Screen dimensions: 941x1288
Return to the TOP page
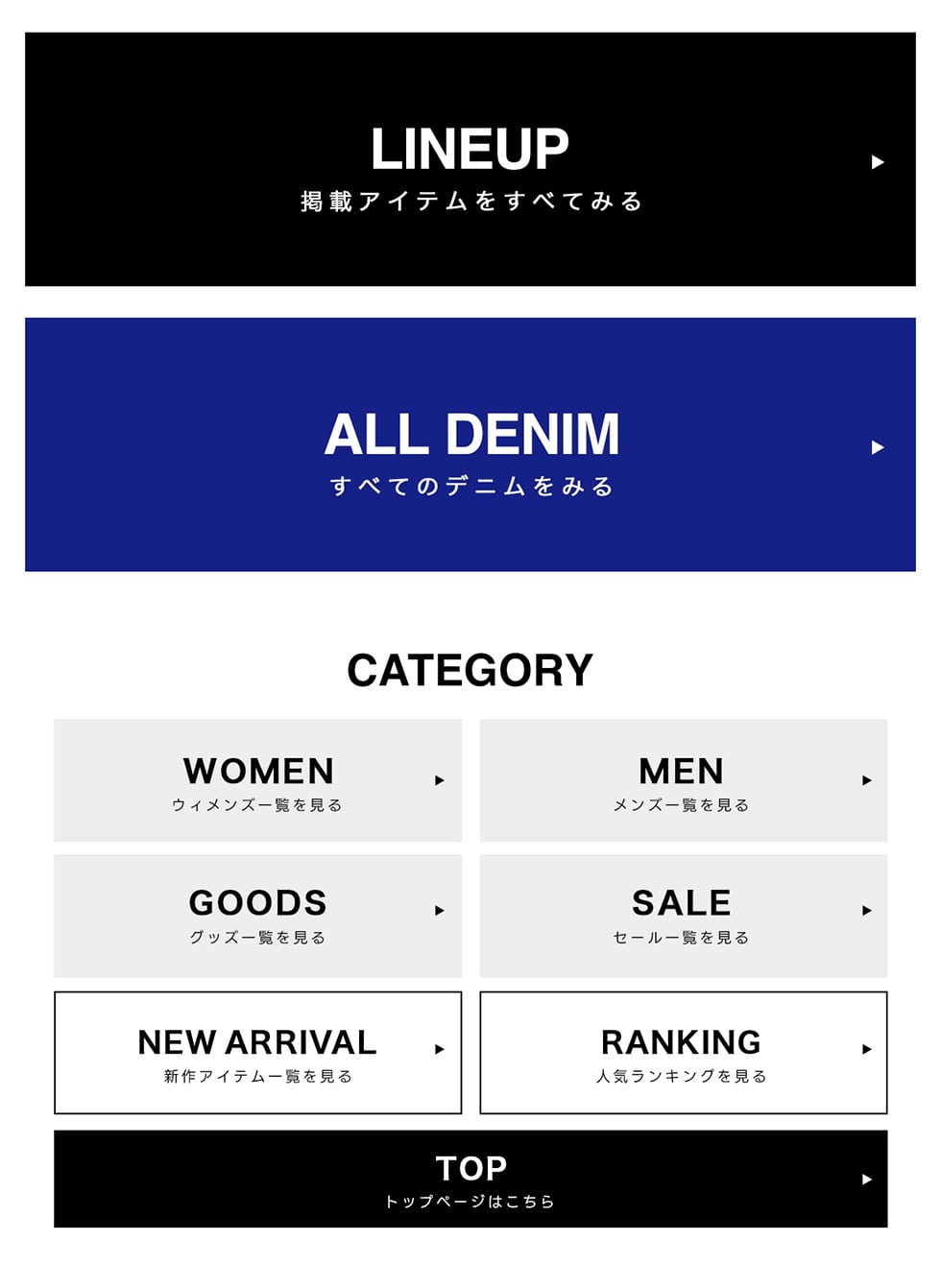pyautogui.click(x=470, y=1179)
